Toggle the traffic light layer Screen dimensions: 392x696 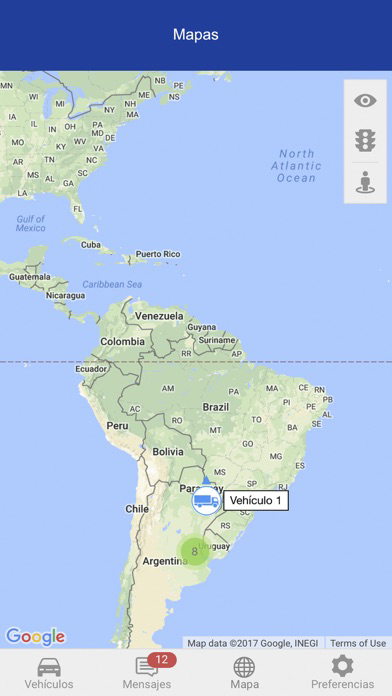coord(365,141)
